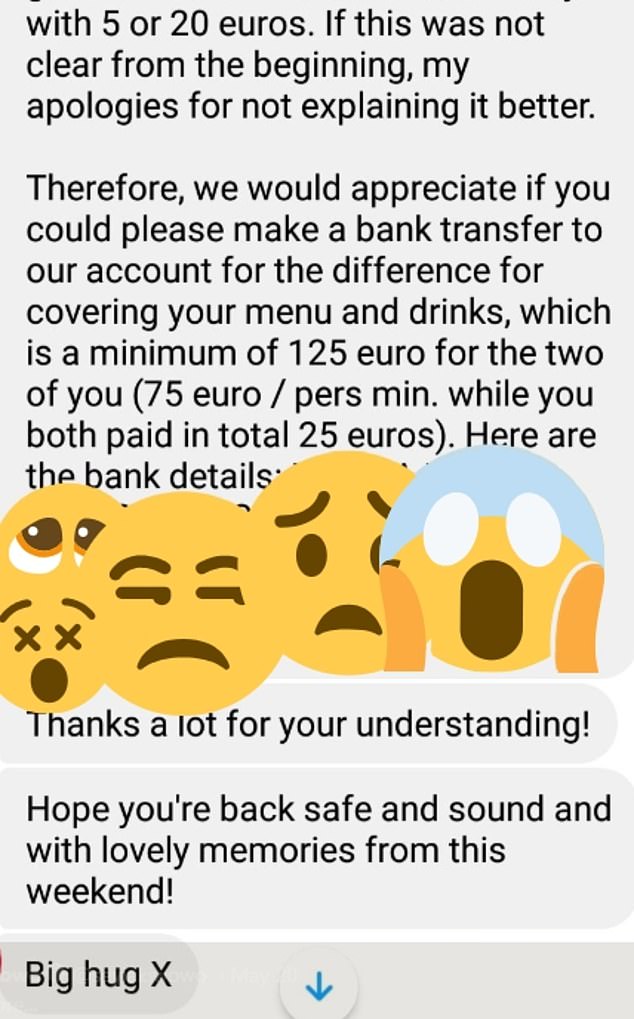
Task: Tap the down arrow to jump to latest
Action: [319, 988]
